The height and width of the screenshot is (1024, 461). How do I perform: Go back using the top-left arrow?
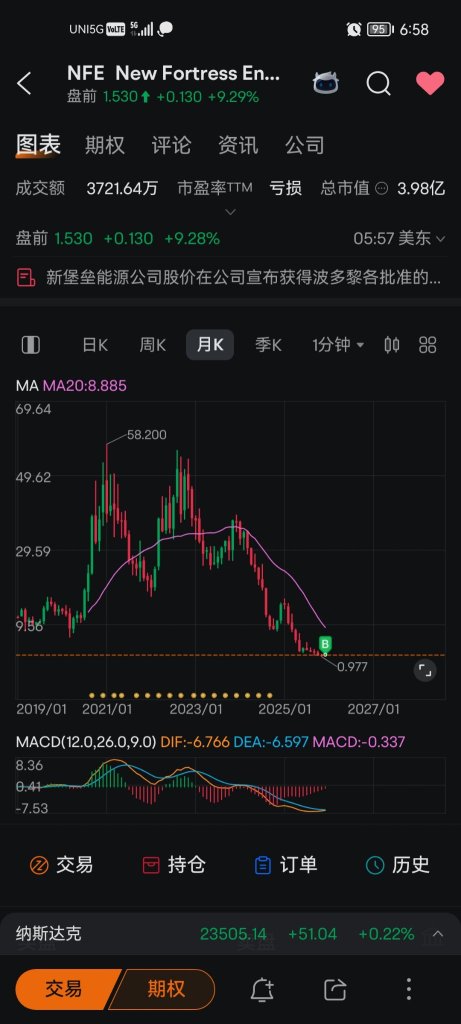click(x=24, y=84)
